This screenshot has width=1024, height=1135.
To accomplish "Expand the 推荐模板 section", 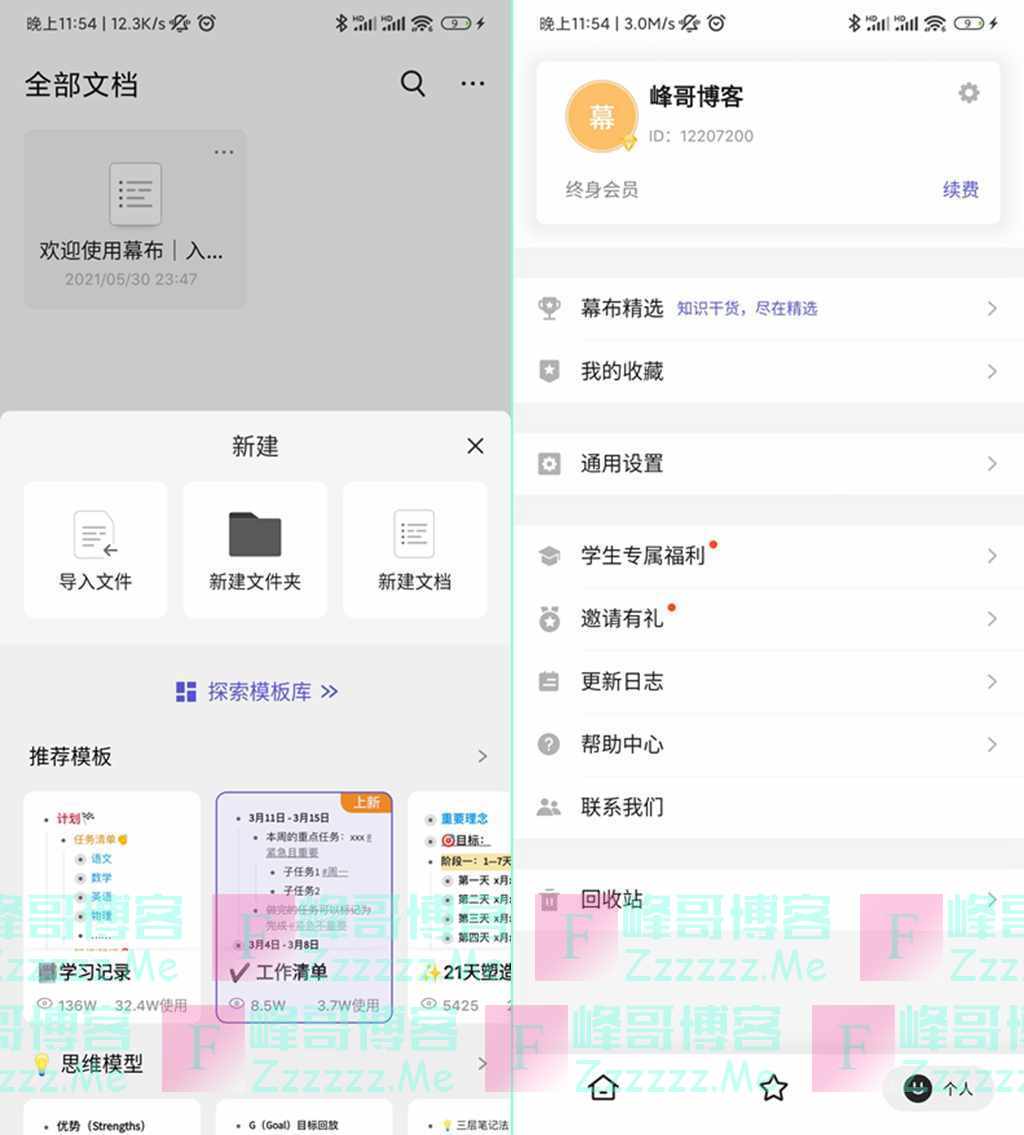I will pos(482,756).
